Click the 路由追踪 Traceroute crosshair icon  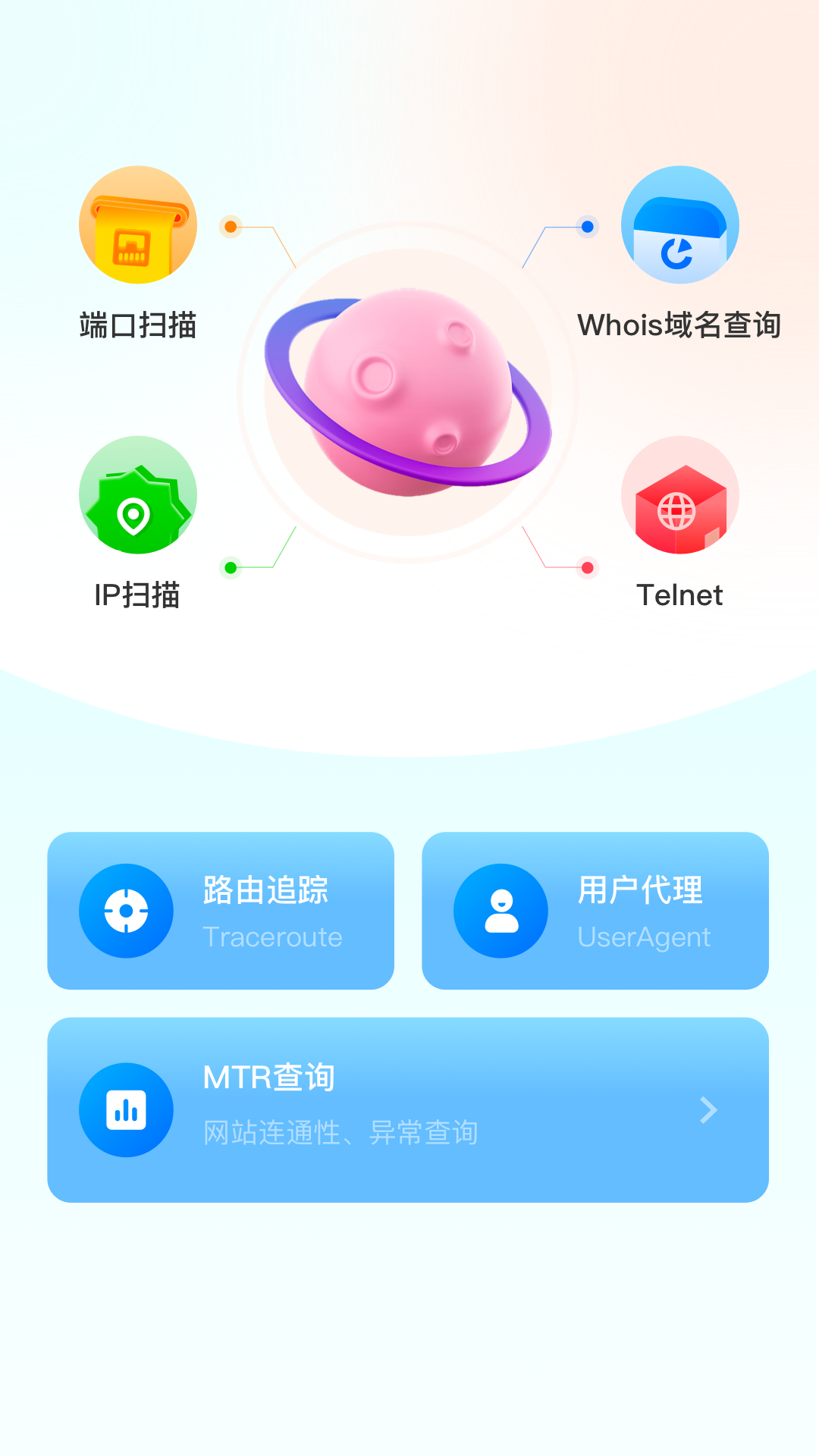(x=127, y=911)
